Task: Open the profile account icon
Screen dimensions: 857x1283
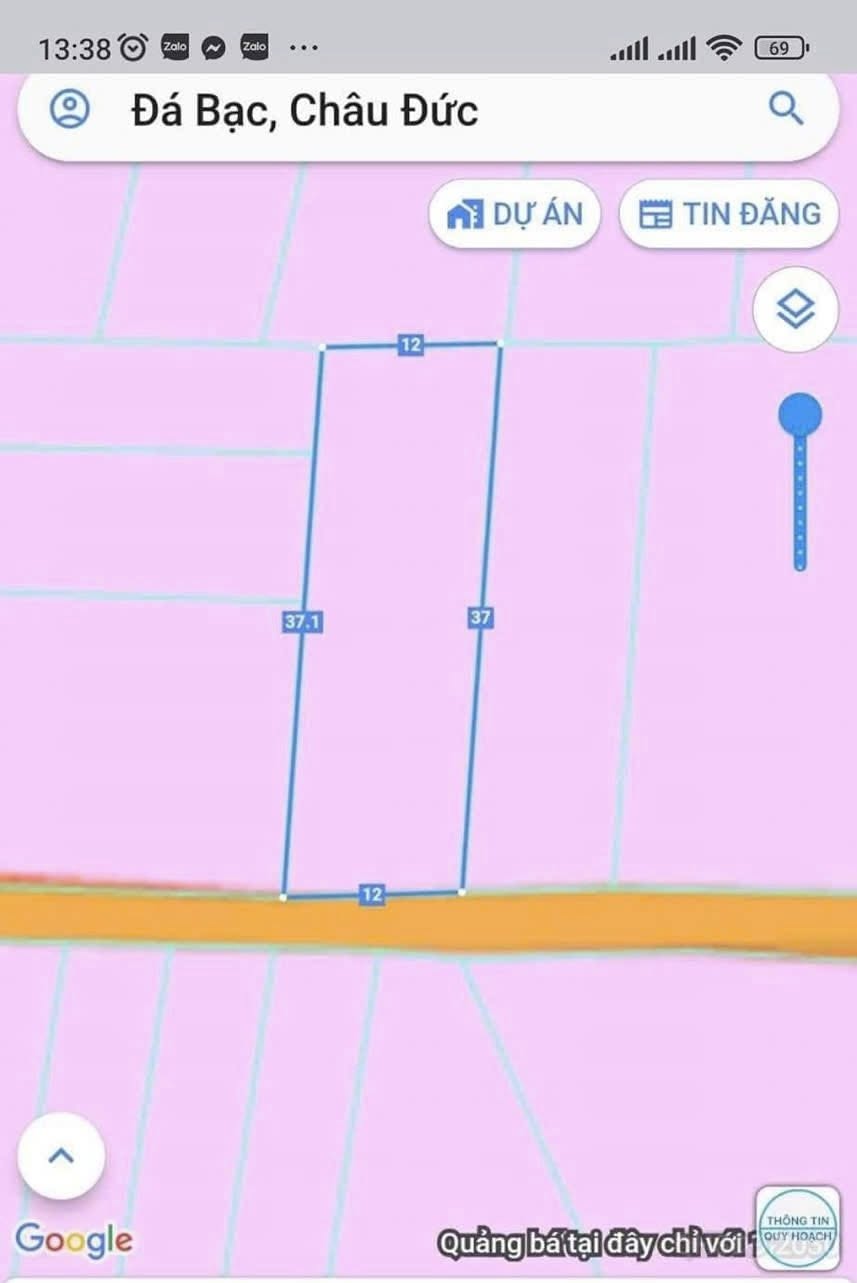Action: click(70, 109)
